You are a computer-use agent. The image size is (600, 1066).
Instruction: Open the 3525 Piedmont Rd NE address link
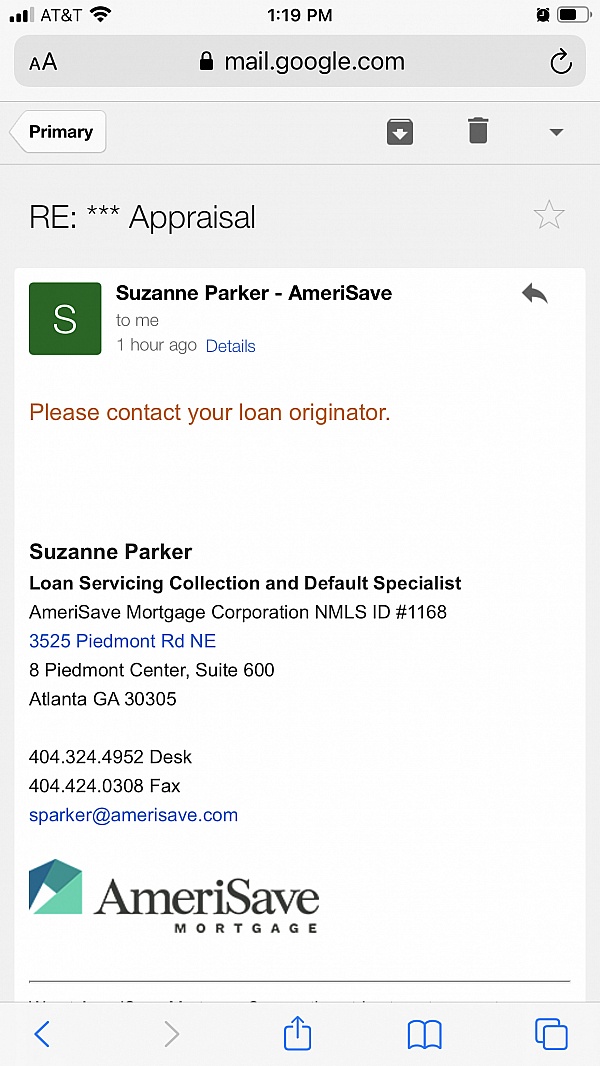tap(122, 640)
